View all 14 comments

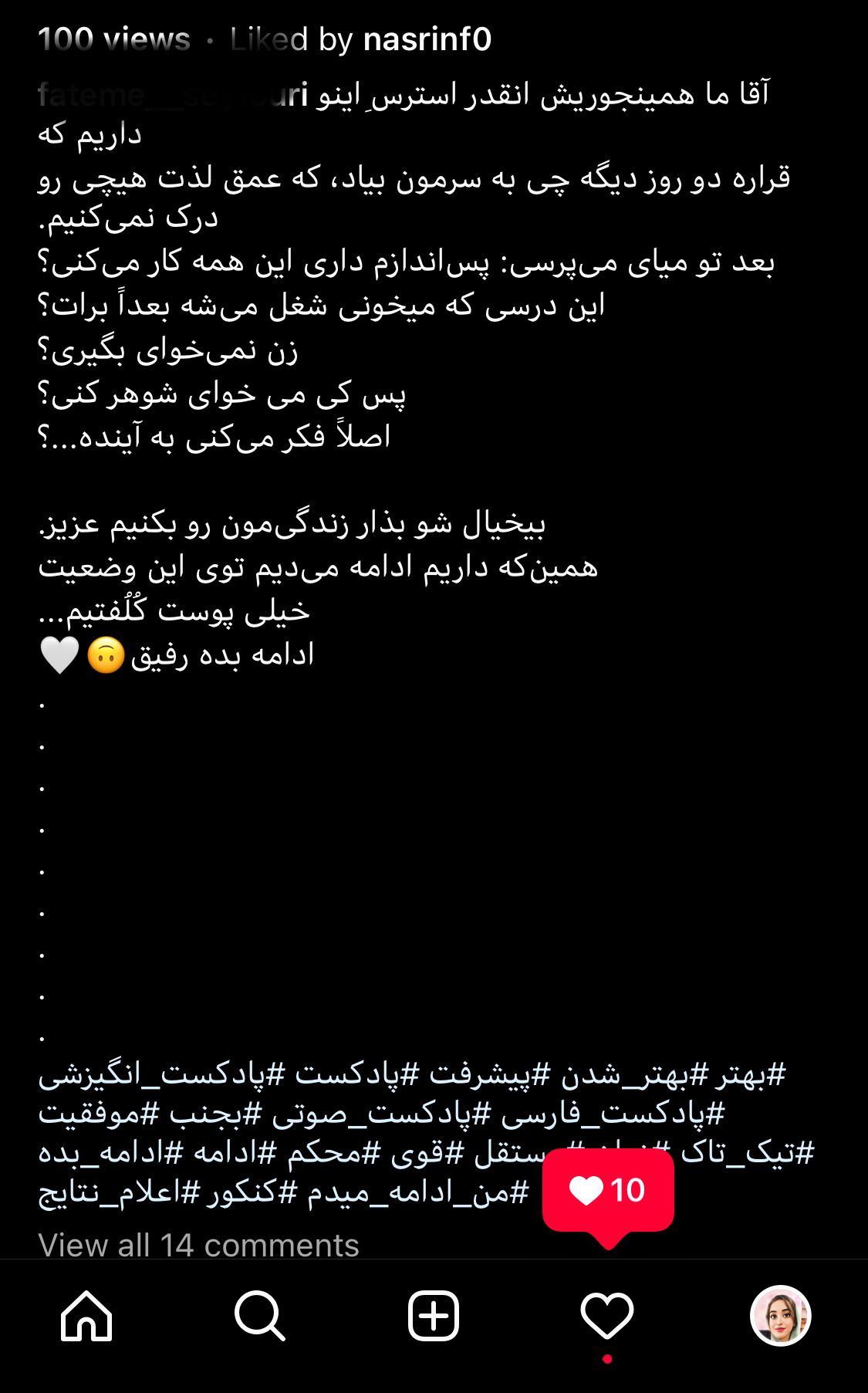198,1245
